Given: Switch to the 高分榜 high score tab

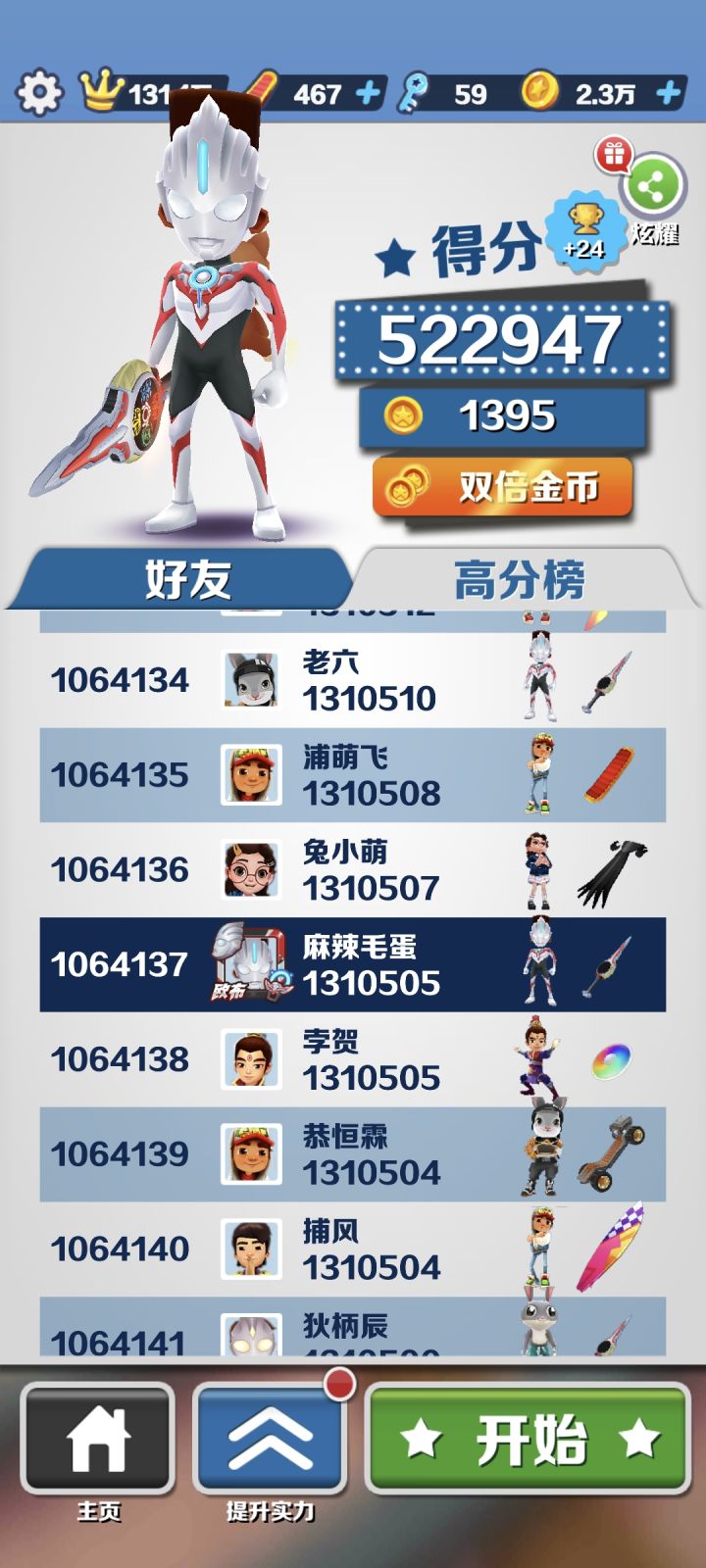Looking at the screenshot, I should [x=520, y=577].
